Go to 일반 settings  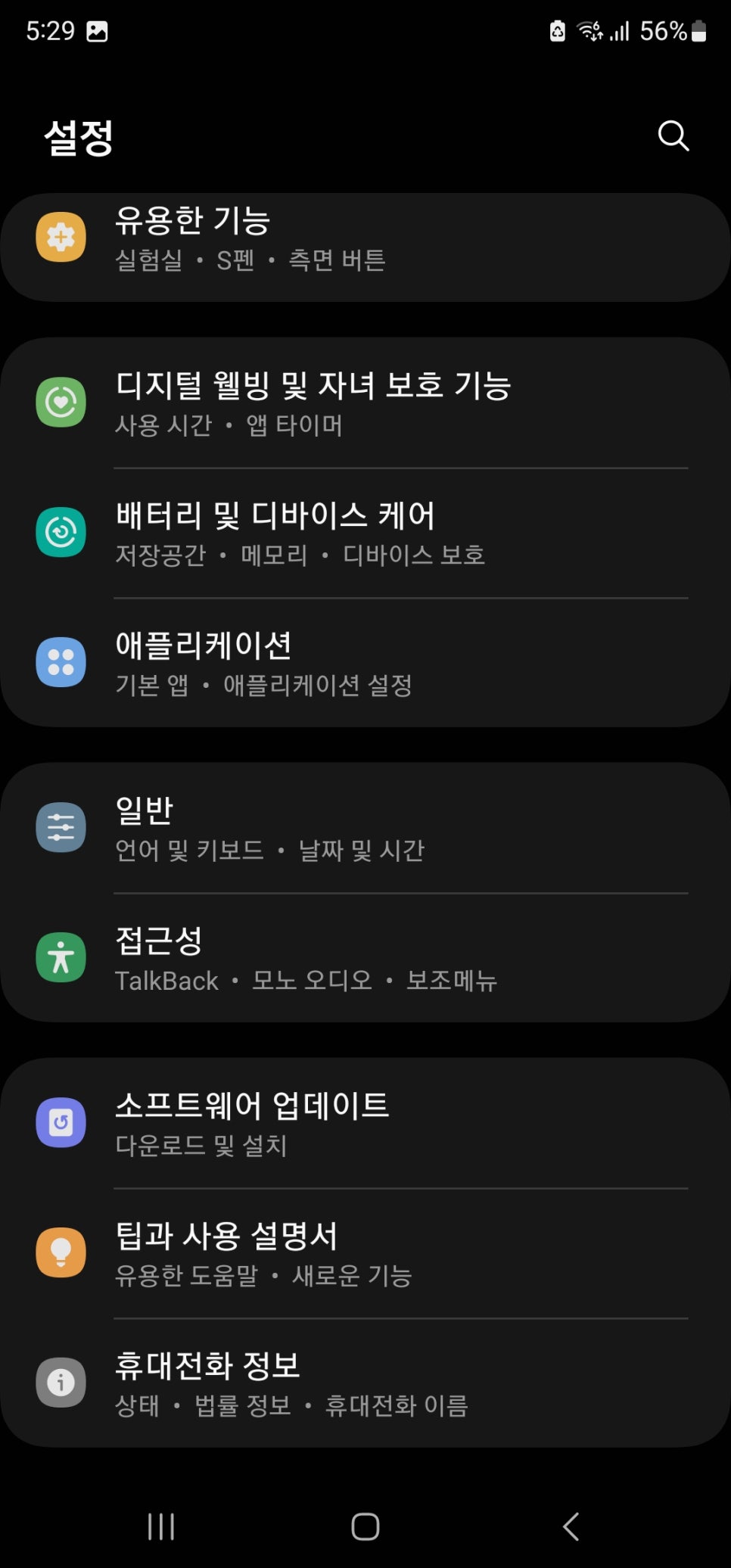pos(365,829)
